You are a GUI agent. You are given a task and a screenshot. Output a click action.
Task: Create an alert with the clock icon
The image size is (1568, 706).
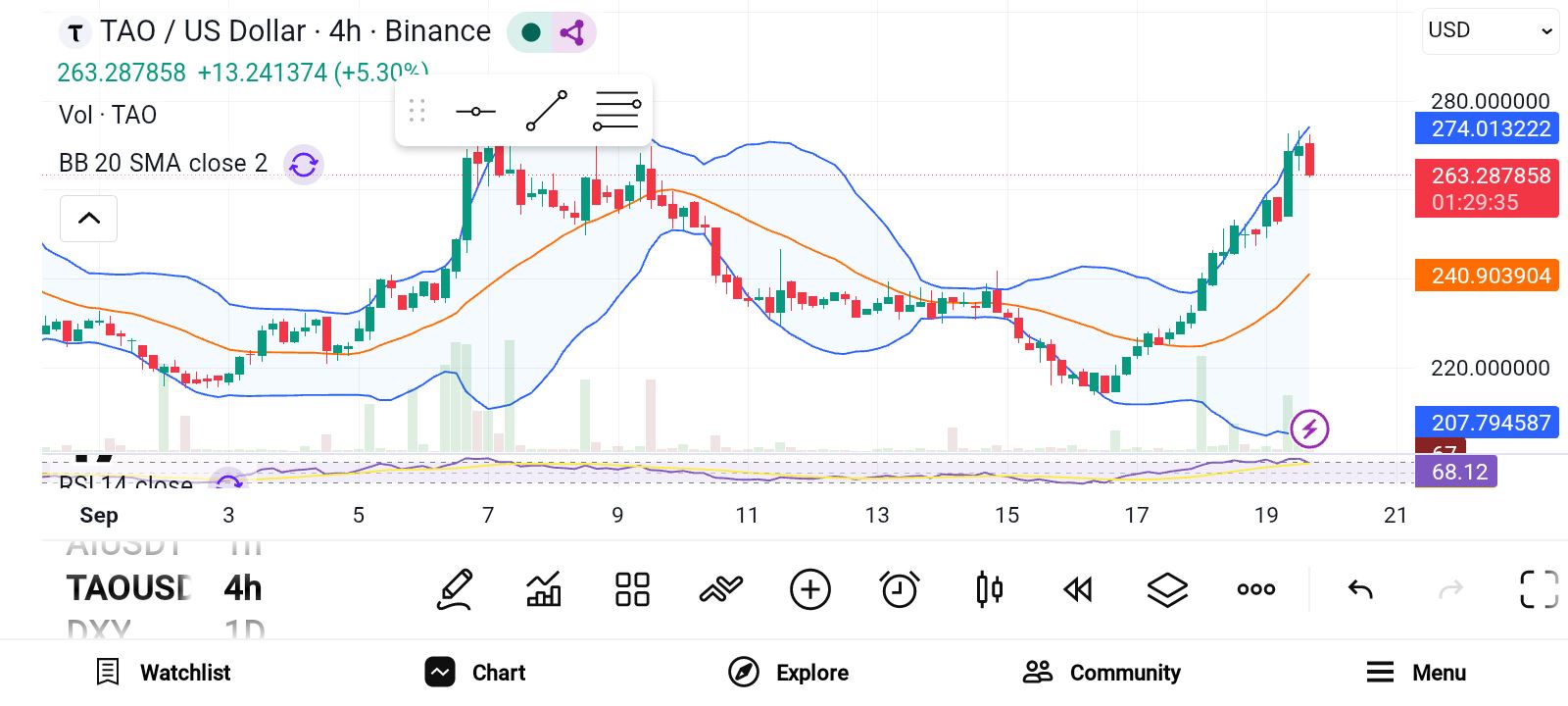click(x=899, y=589)
